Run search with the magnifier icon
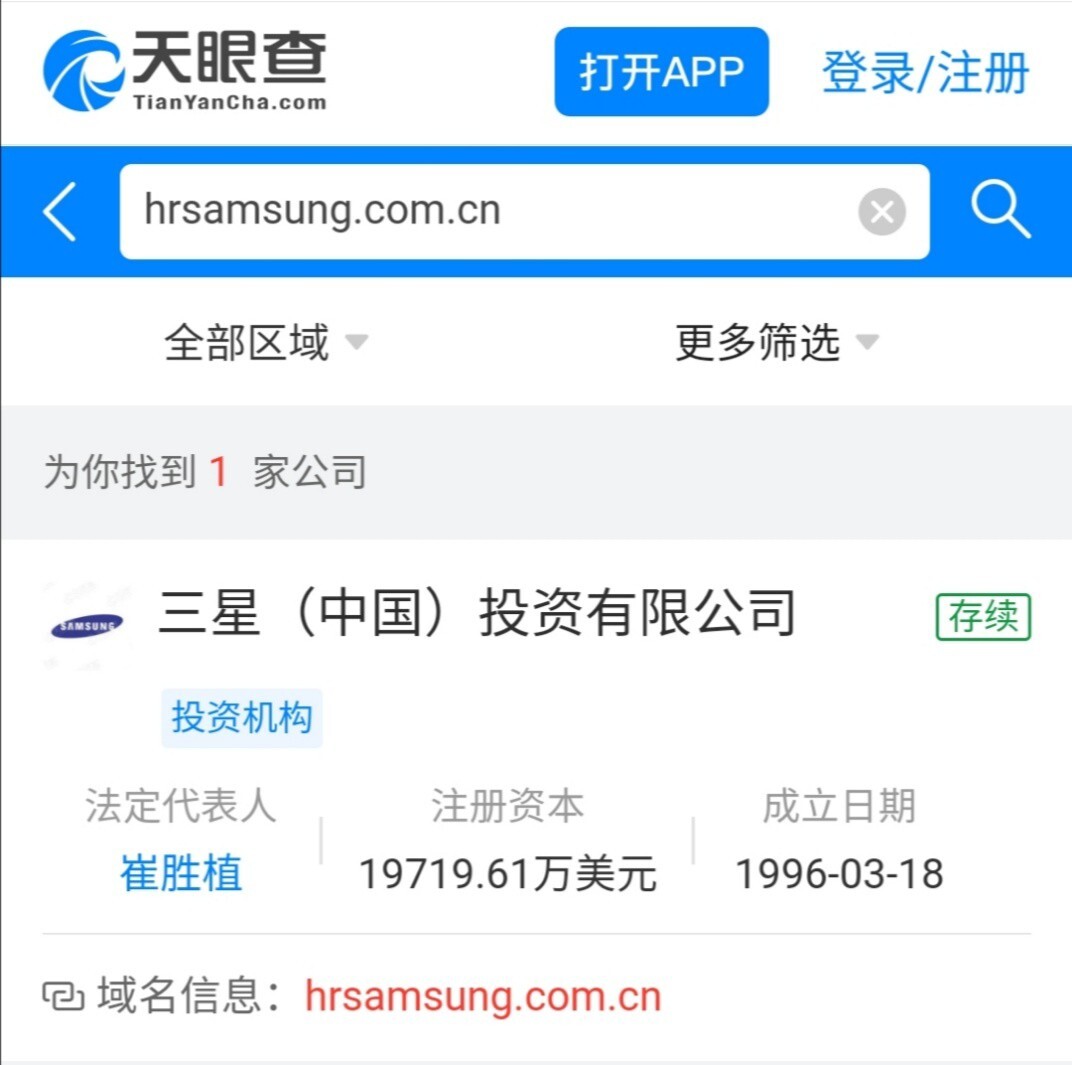This screenshot has width=1072, height=1065. 1000,210
